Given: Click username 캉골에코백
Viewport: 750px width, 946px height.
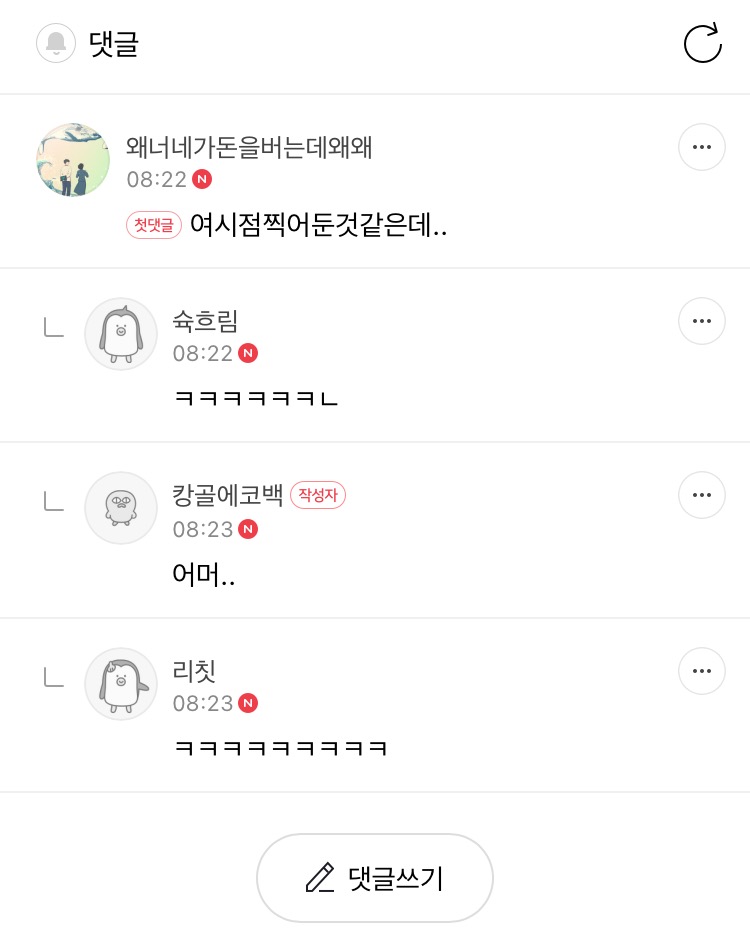Looking at the screenshot, I should pyautogui.click(x=227, y=495).
